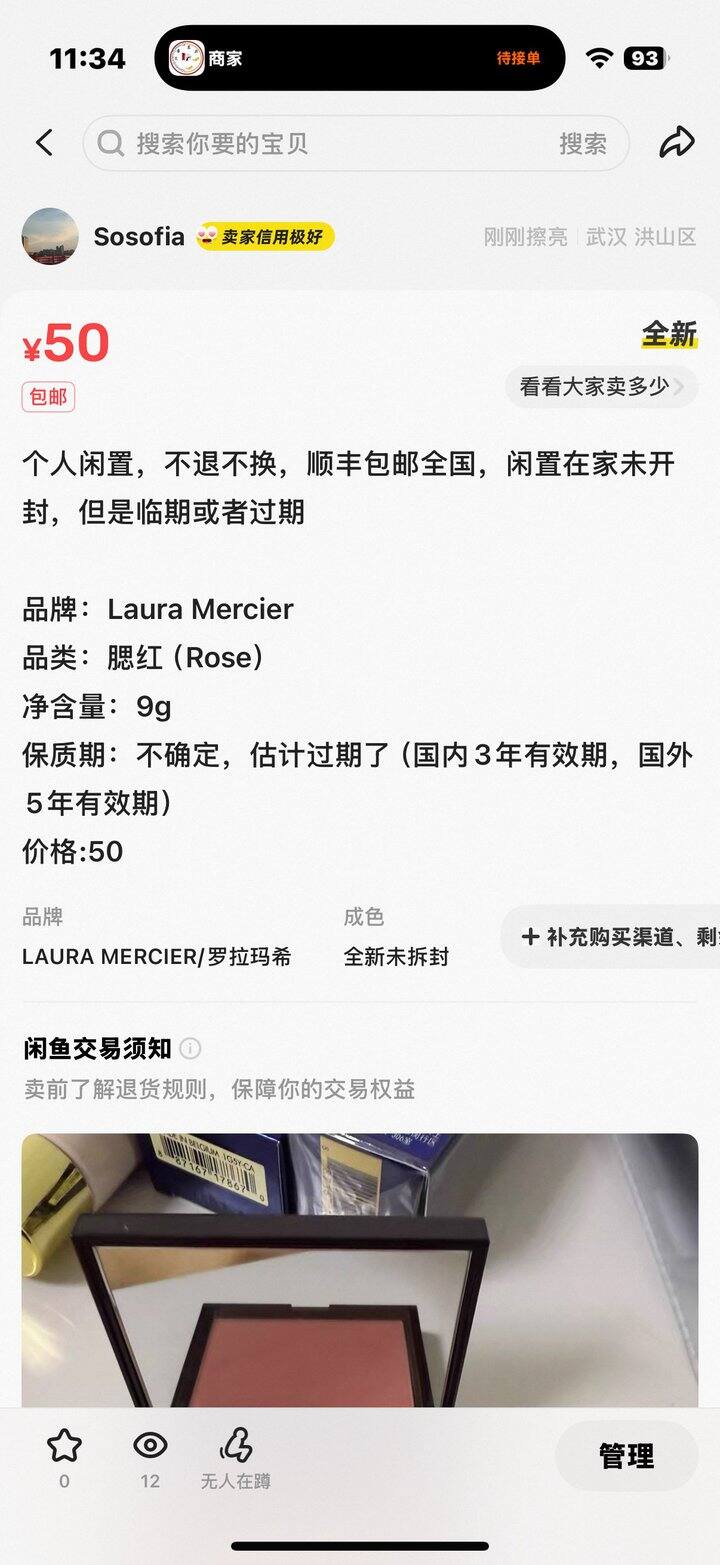The height and width of the screenshot is (1565, 720).
Task: Open the 搜索你要的宝贝 search box
Action: click(x=320, y=143)
